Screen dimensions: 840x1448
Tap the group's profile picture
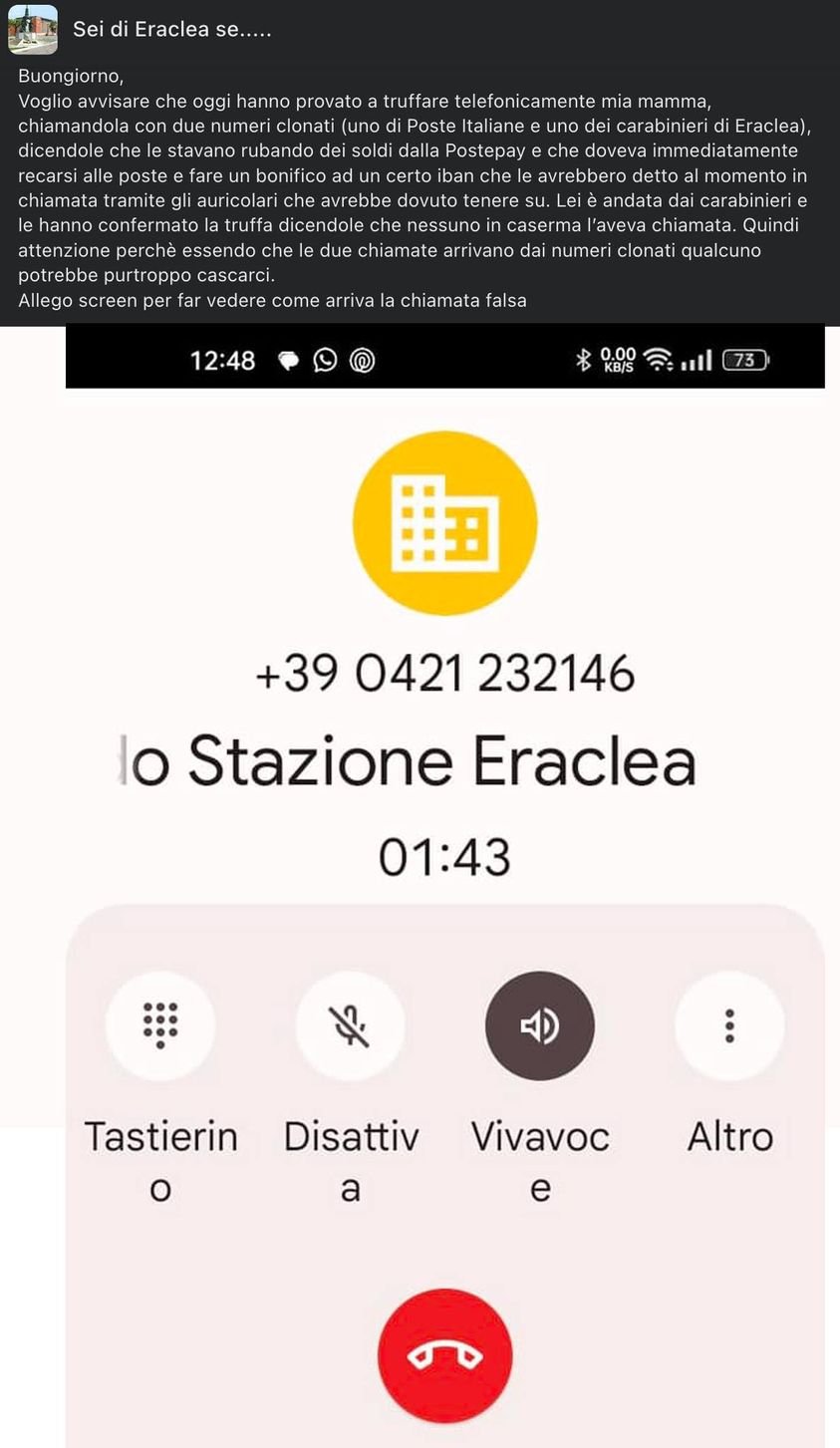33,29
